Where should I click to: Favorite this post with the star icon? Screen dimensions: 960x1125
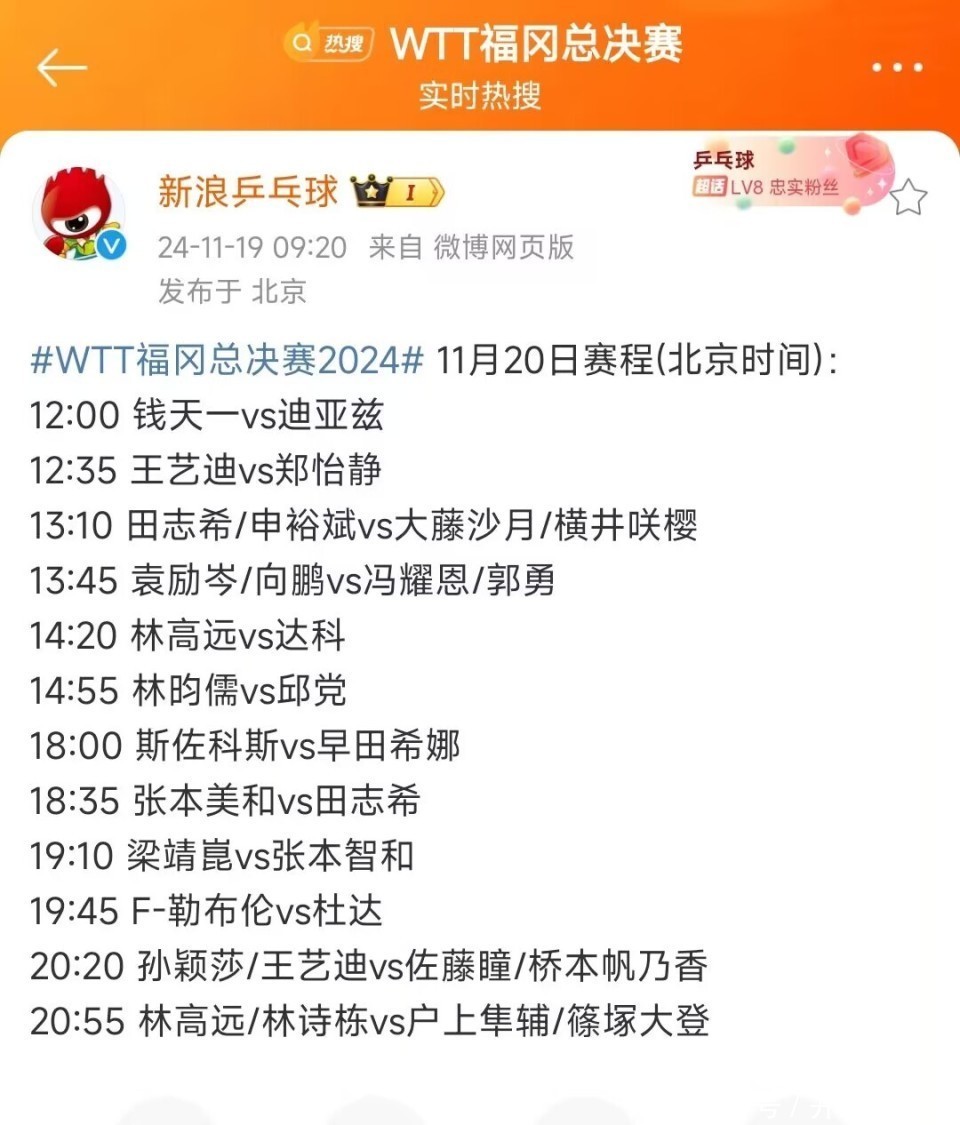click(x=908, y=198)
